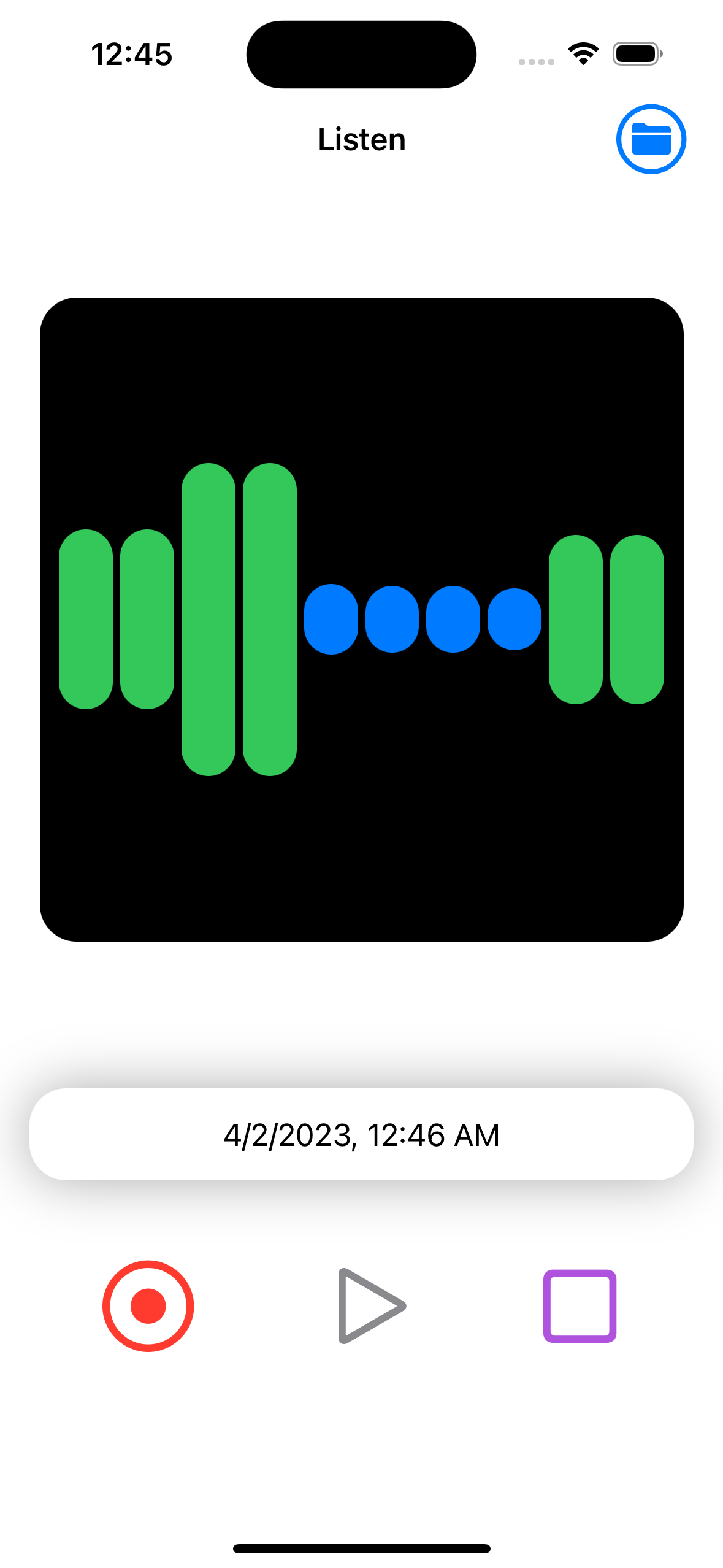The image size is (723, 1568).
Task: Select the recording dated 4/2/2023, 12:46 AM
Action: coord(362,1134)
